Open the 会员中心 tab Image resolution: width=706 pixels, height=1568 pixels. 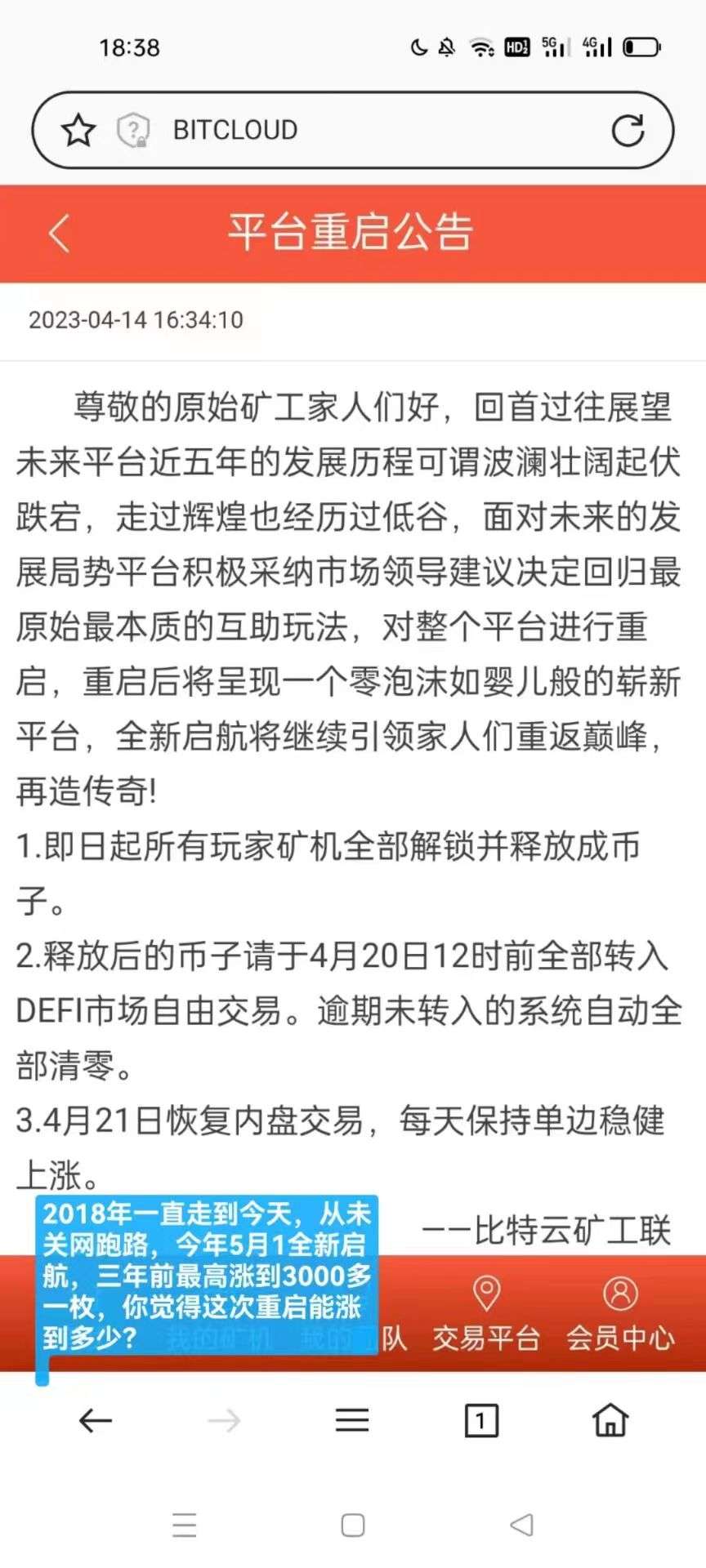[621, 1315]
